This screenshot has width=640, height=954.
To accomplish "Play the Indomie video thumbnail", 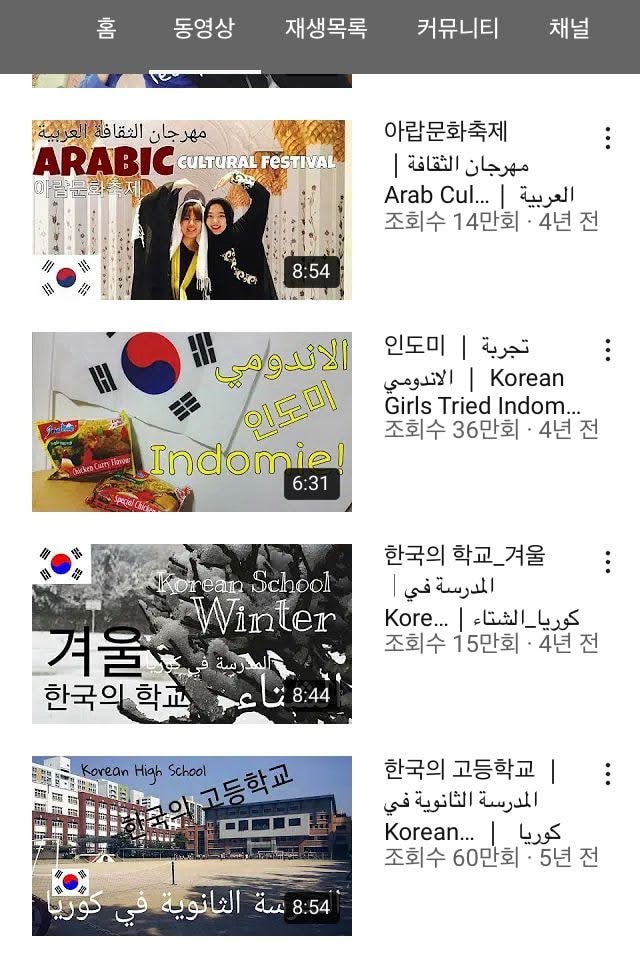I will click(x=192, y=422).
